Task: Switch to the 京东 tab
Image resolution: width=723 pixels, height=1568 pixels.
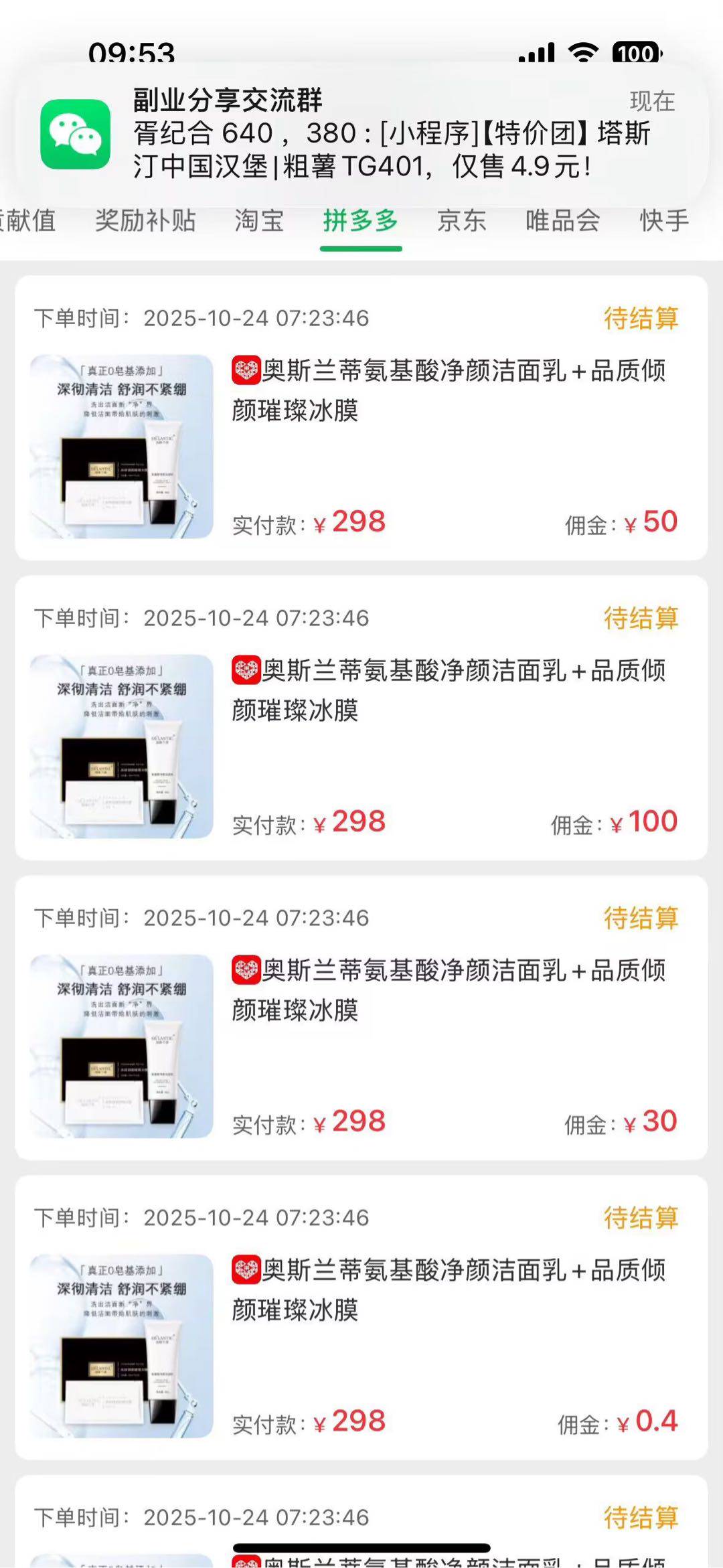Action: 461,220
